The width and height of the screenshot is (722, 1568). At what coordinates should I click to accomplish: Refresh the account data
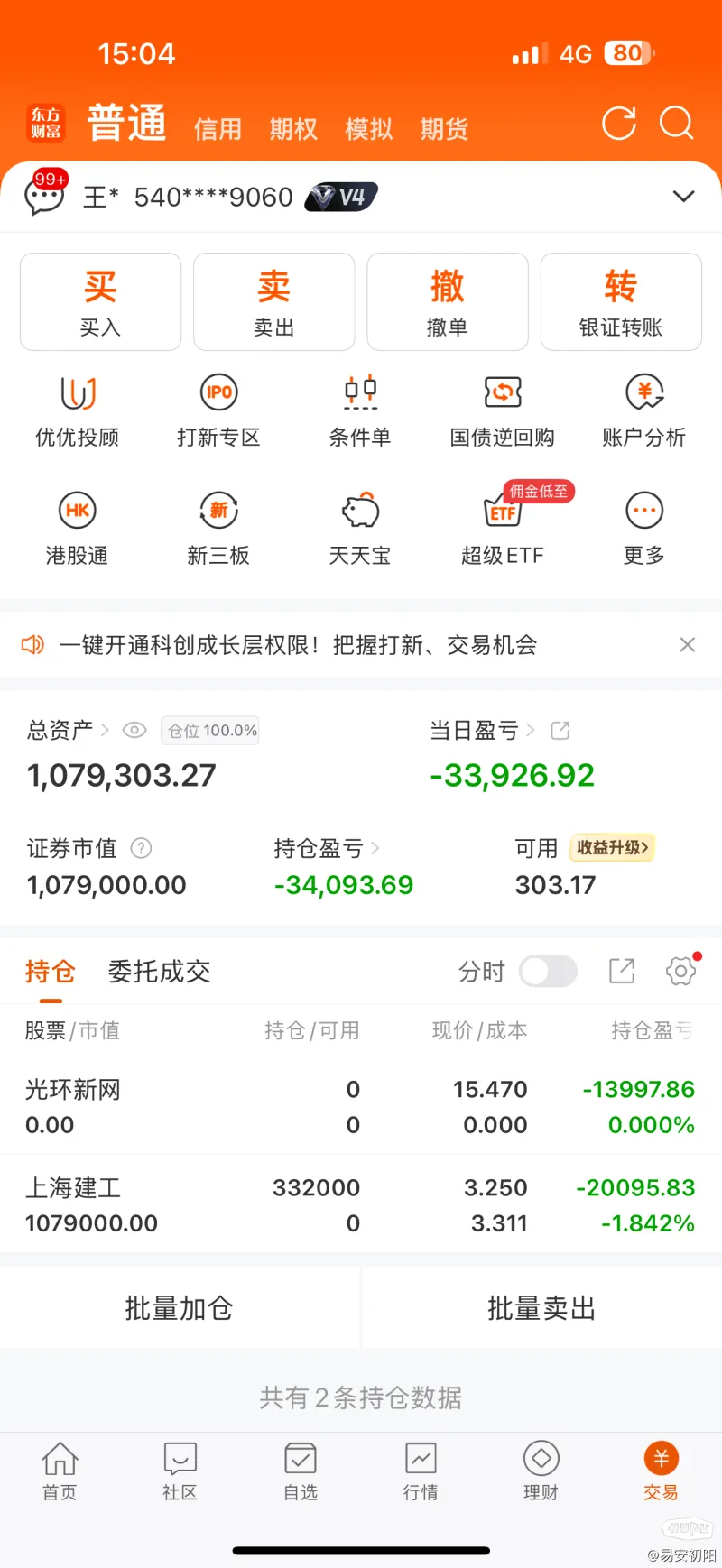[x=619, y=124]
